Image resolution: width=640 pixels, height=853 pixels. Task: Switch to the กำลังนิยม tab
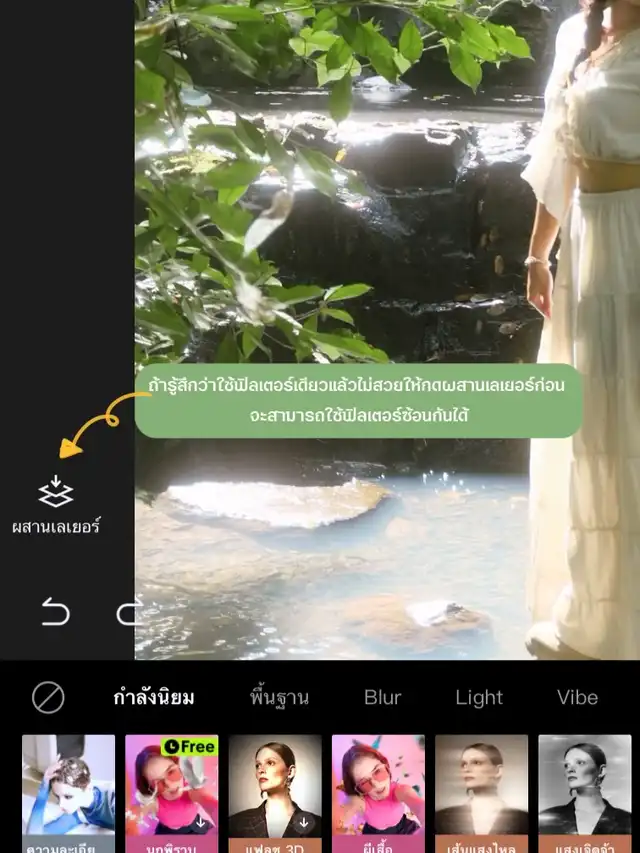coord(154,698)
